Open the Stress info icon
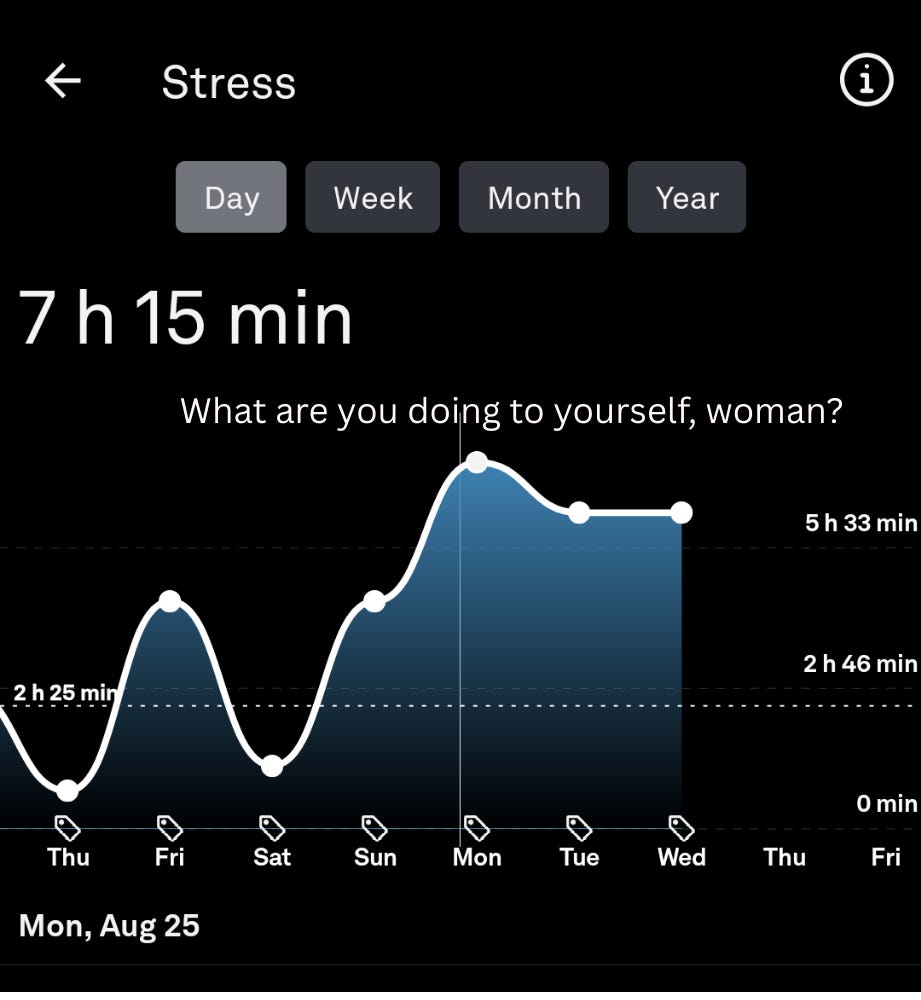Image resolution: width=921 pixels, height=1000 pixels. coord(865,81)
